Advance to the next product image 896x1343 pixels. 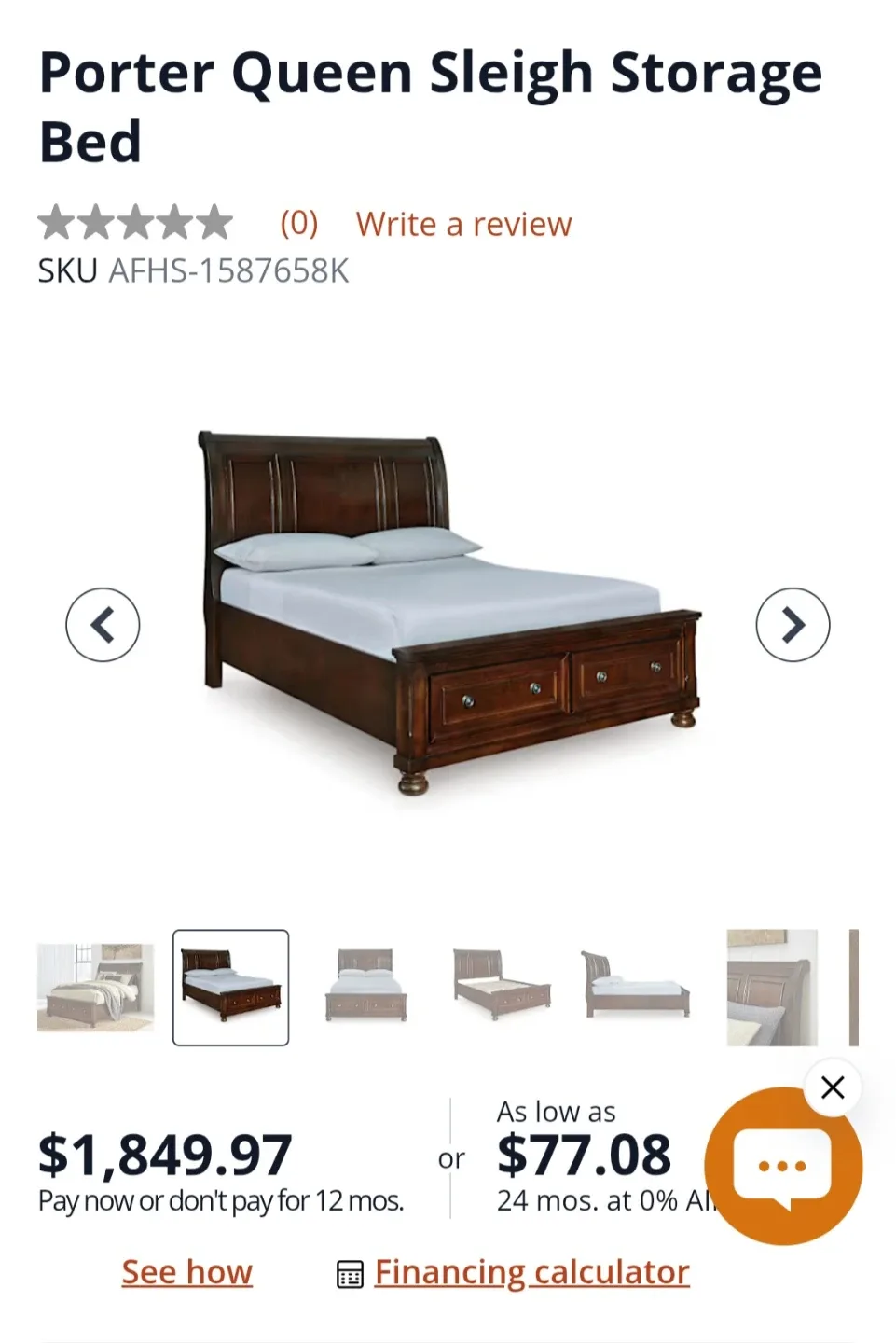click(792, 623)
